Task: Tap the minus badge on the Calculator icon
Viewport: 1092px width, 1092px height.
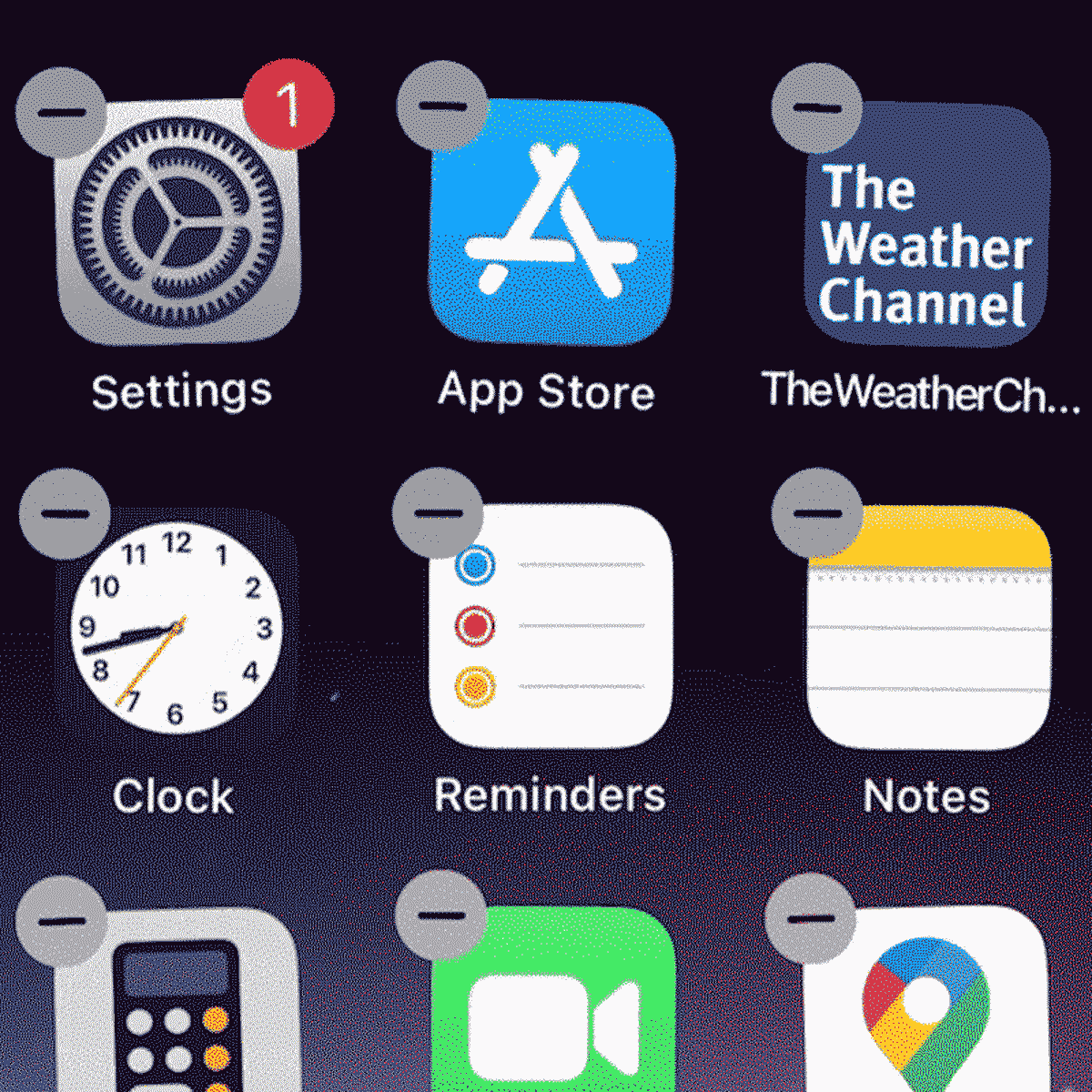Action: pos(62,920)
